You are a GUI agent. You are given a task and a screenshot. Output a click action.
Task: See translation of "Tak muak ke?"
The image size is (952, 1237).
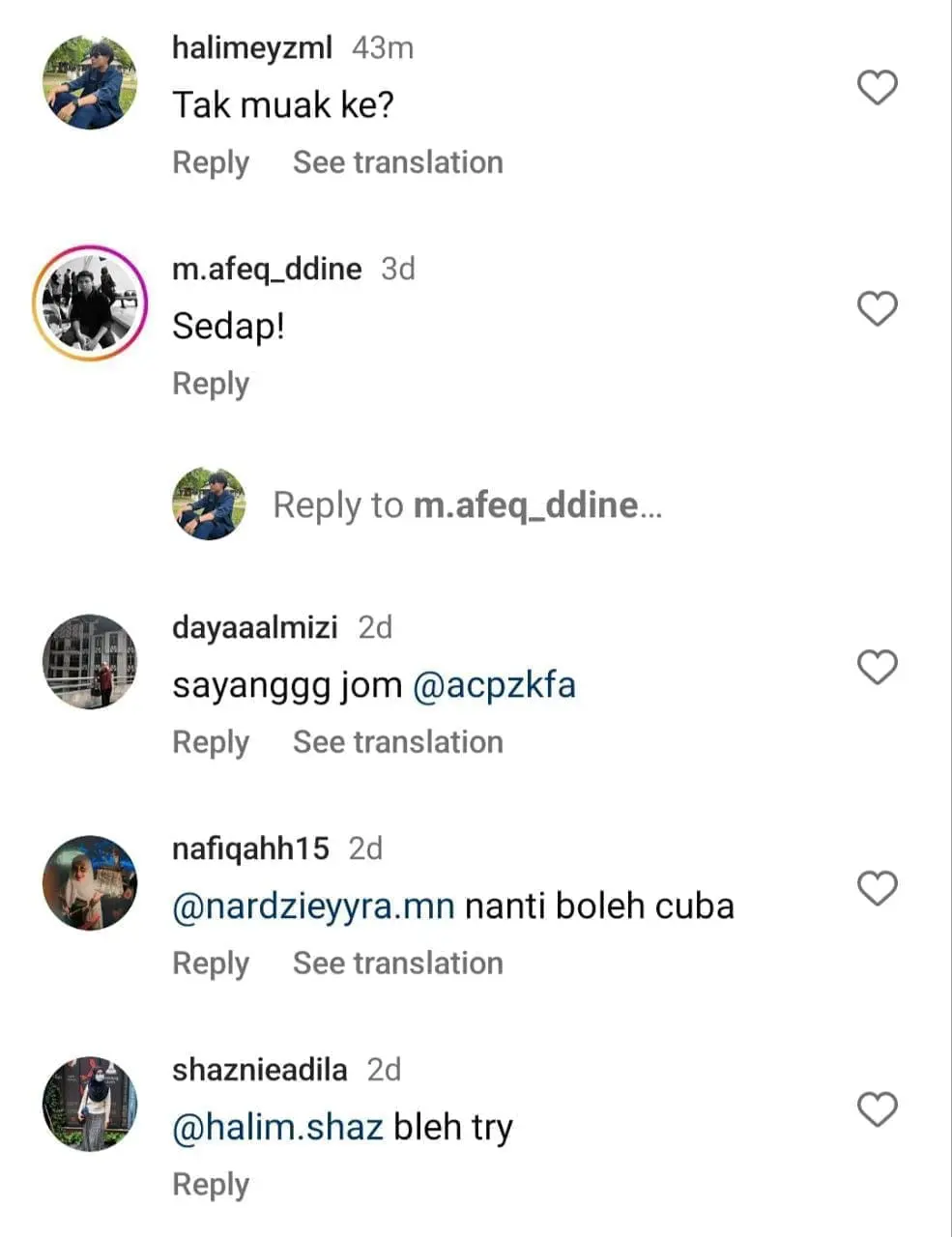[397, 162]
